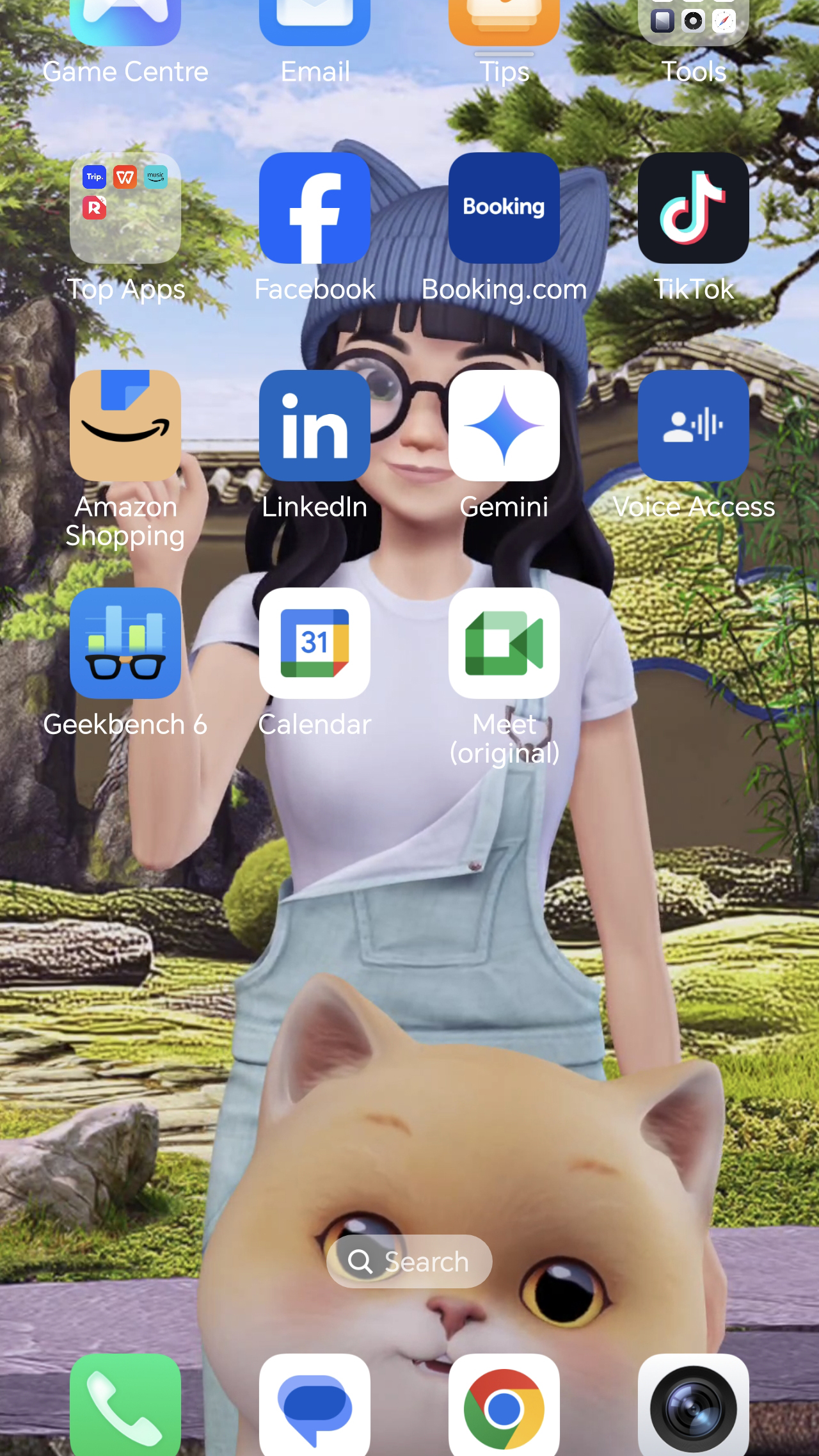The image size is (819, 1456).
Task: Launch Chrome browser from the dock
Action: click(x=504, y=1408)
